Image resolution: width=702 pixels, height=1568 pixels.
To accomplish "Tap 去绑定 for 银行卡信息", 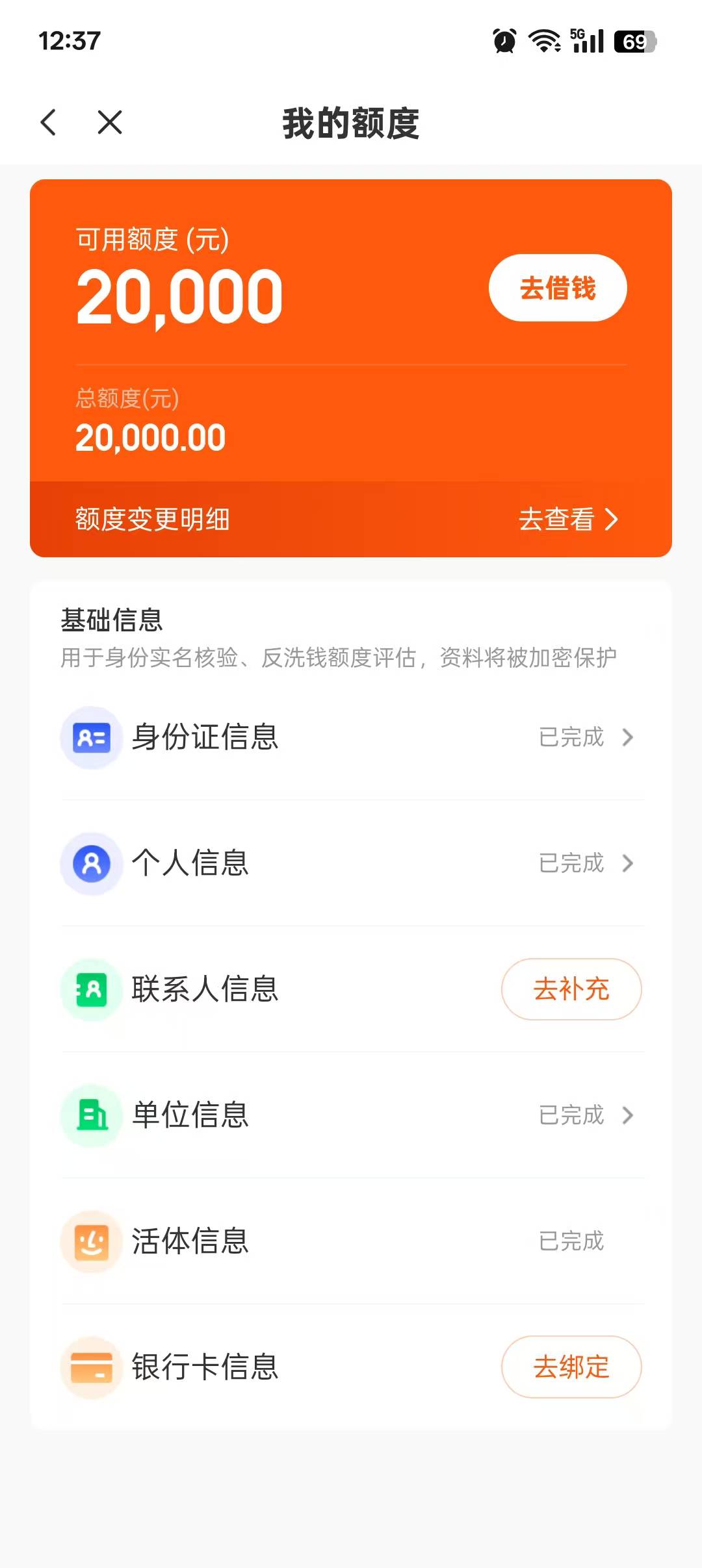I will [571, 1367].
